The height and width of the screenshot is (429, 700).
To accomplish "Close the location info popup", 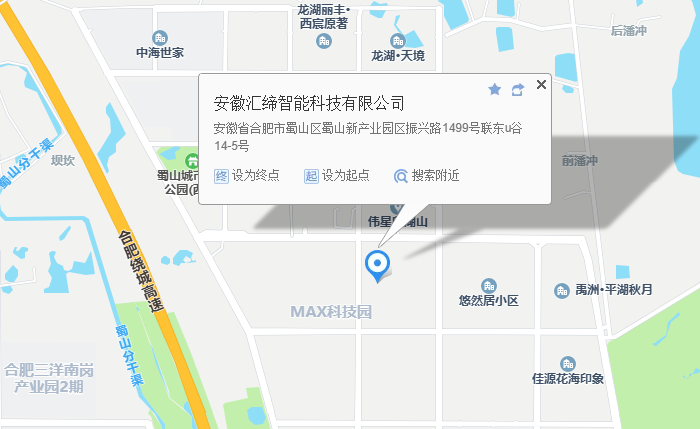I will [541, 85].
